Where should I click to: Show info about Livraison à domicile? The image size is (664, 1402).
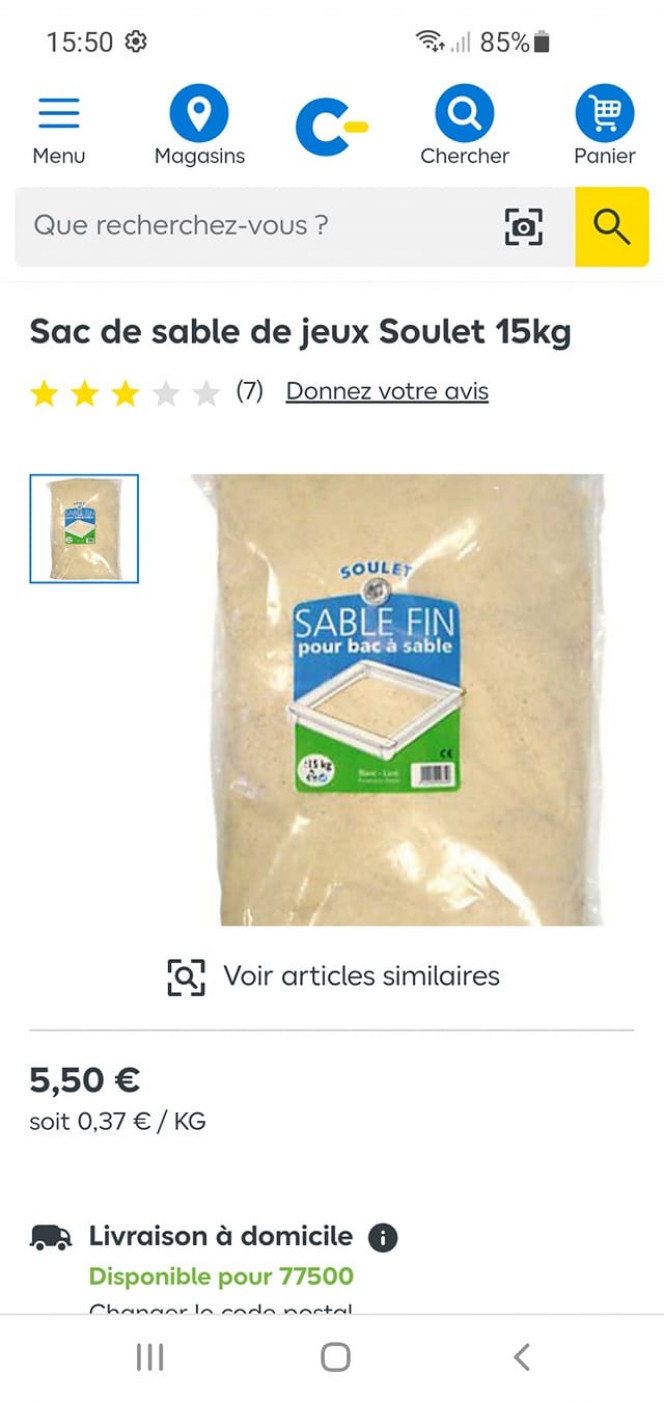pyautogui.click(x=383, y=1238)
